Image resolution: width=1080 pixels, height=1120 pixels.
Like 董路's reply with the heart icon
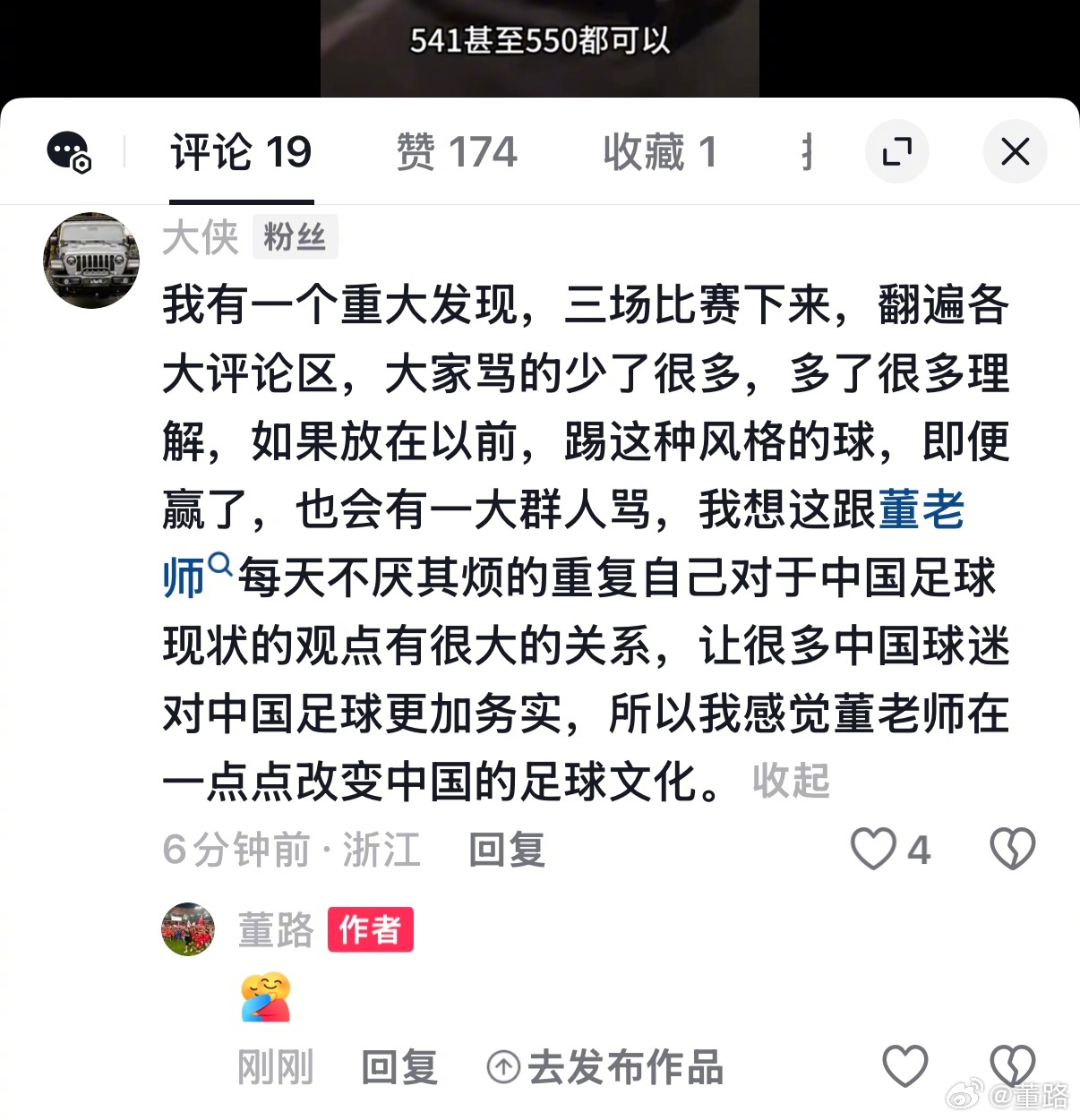(904, 1067)
